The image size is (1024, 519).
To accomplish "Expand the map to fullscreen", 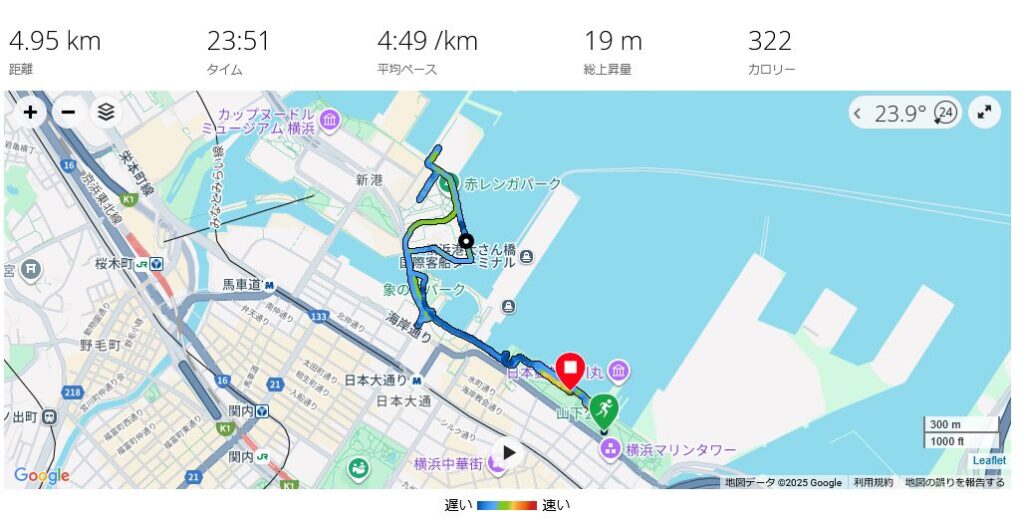I will (985, 112).
